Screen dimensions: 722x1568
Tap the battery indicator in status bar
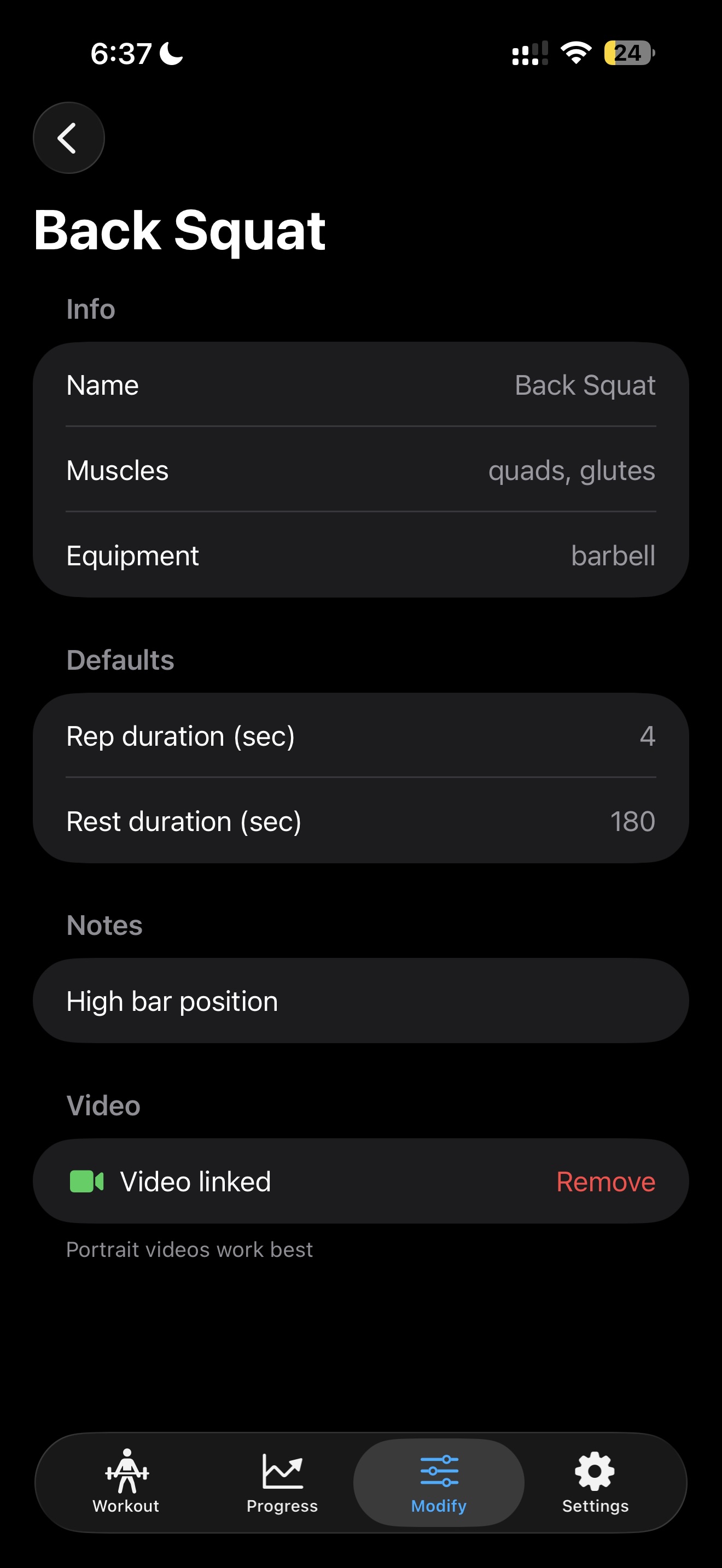[x=627, y=53]
